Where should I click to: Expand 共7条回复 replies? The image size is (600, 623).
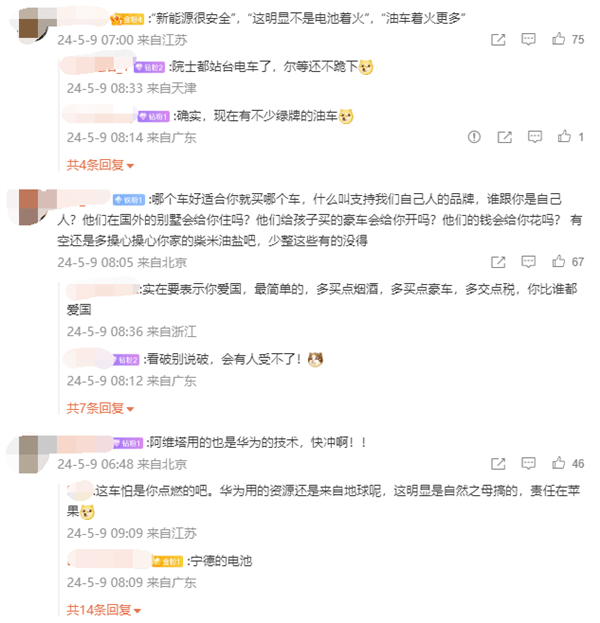coord(100,408)
